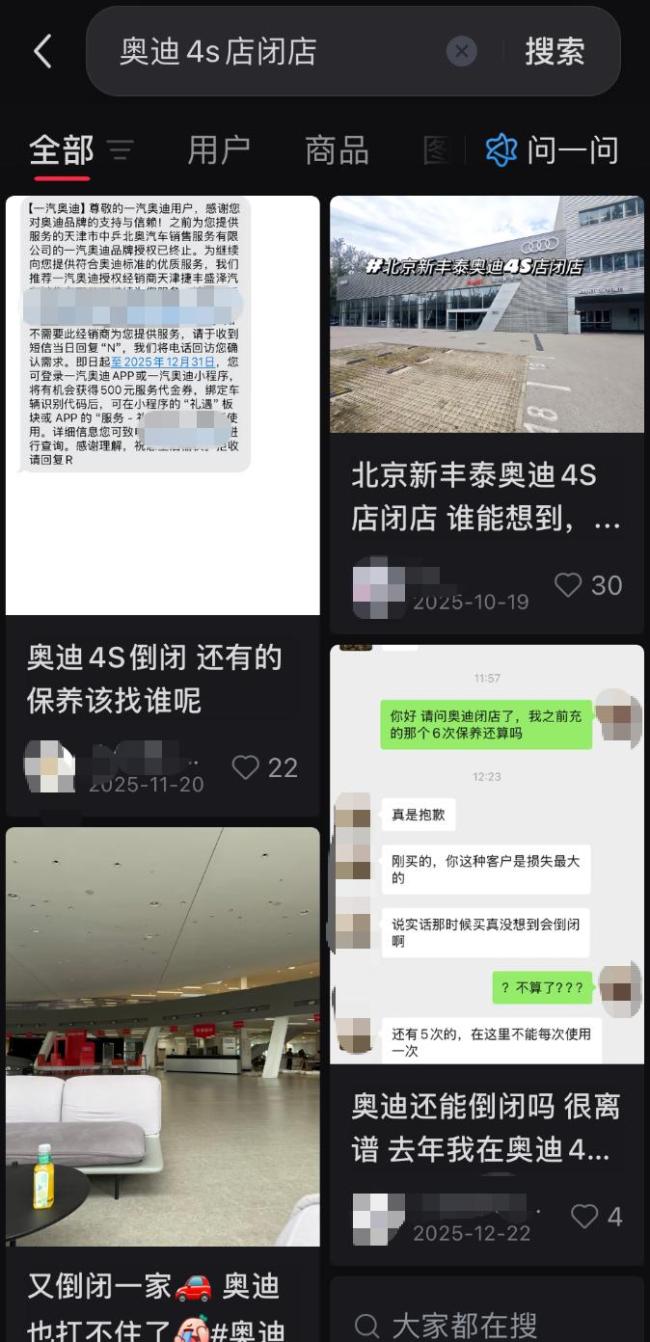Switch to the 用户 tab
This screenshot has height=1342, width=650.
click(x=218, y=151)
